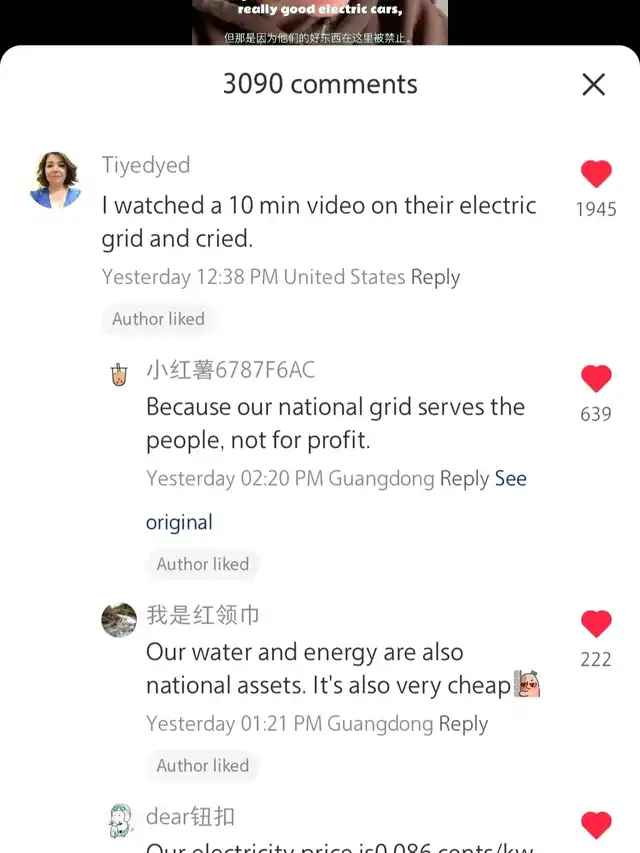This screenshot has width=640, height=853.
Task: Like dear钮扣's comment
Action: 596,825
